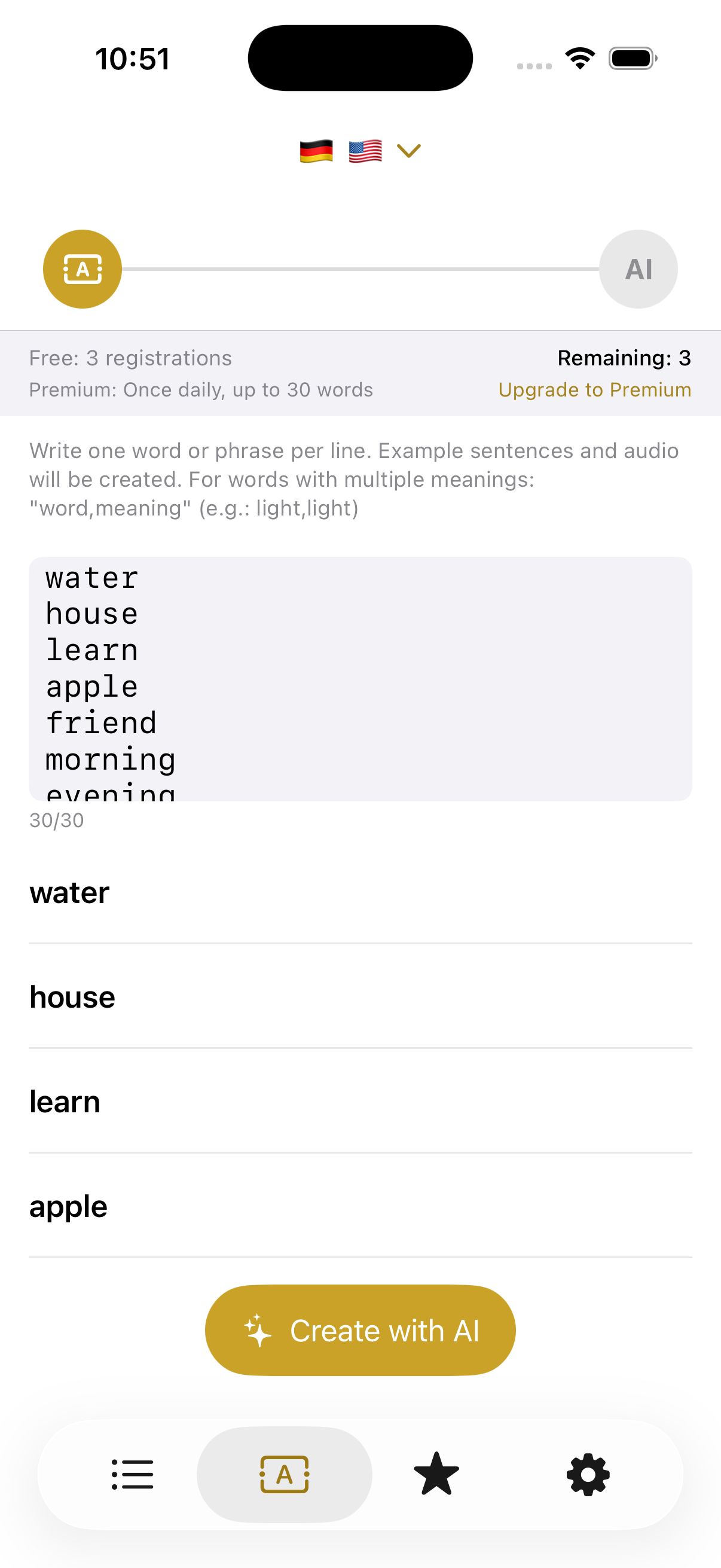Open Upgrade to Premium link
Viewport: 721px width, 1568px height.
coord(594,389)
